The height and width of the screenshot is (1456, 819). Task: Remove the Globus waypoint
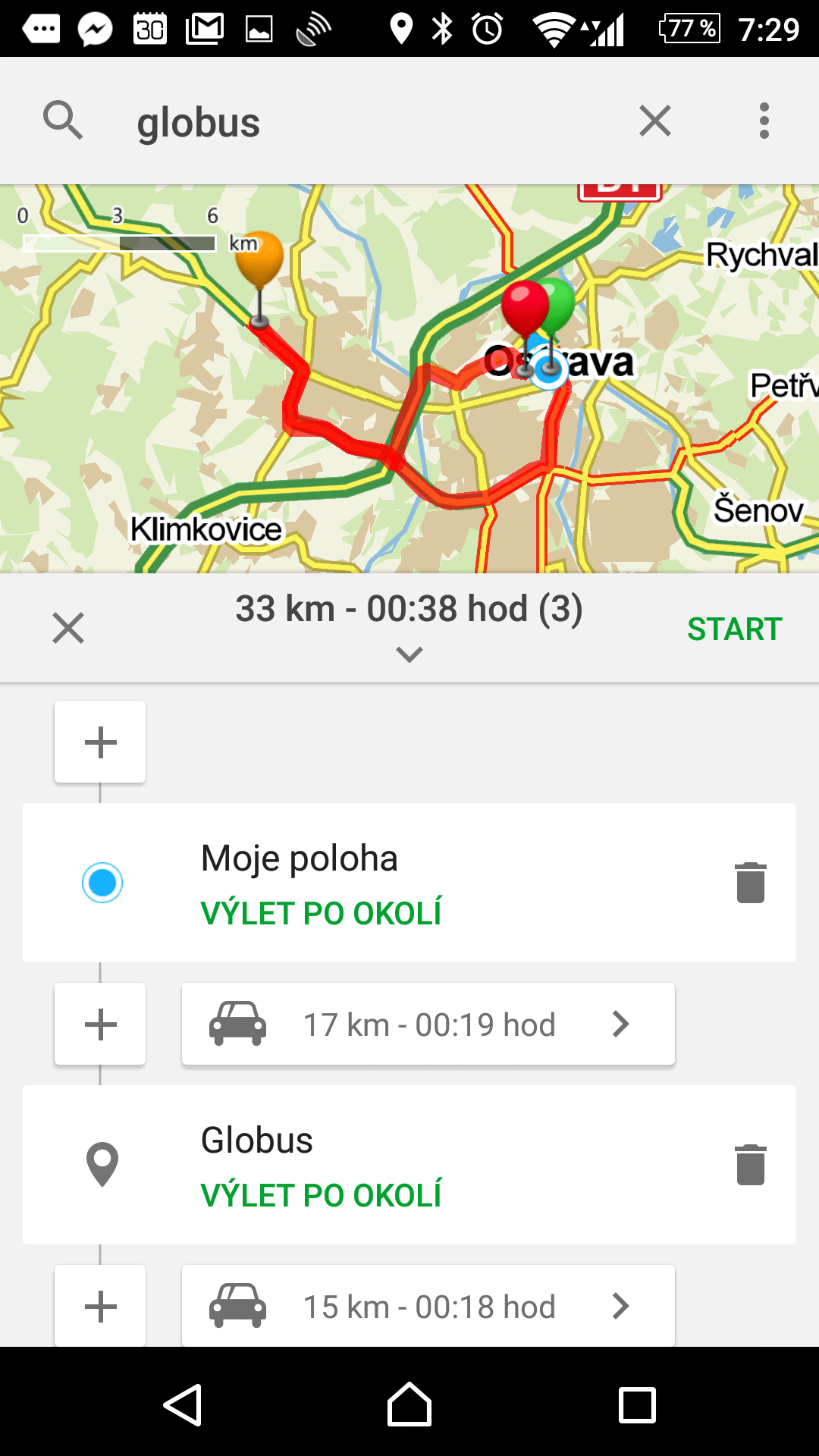(x=751, y=1165)
